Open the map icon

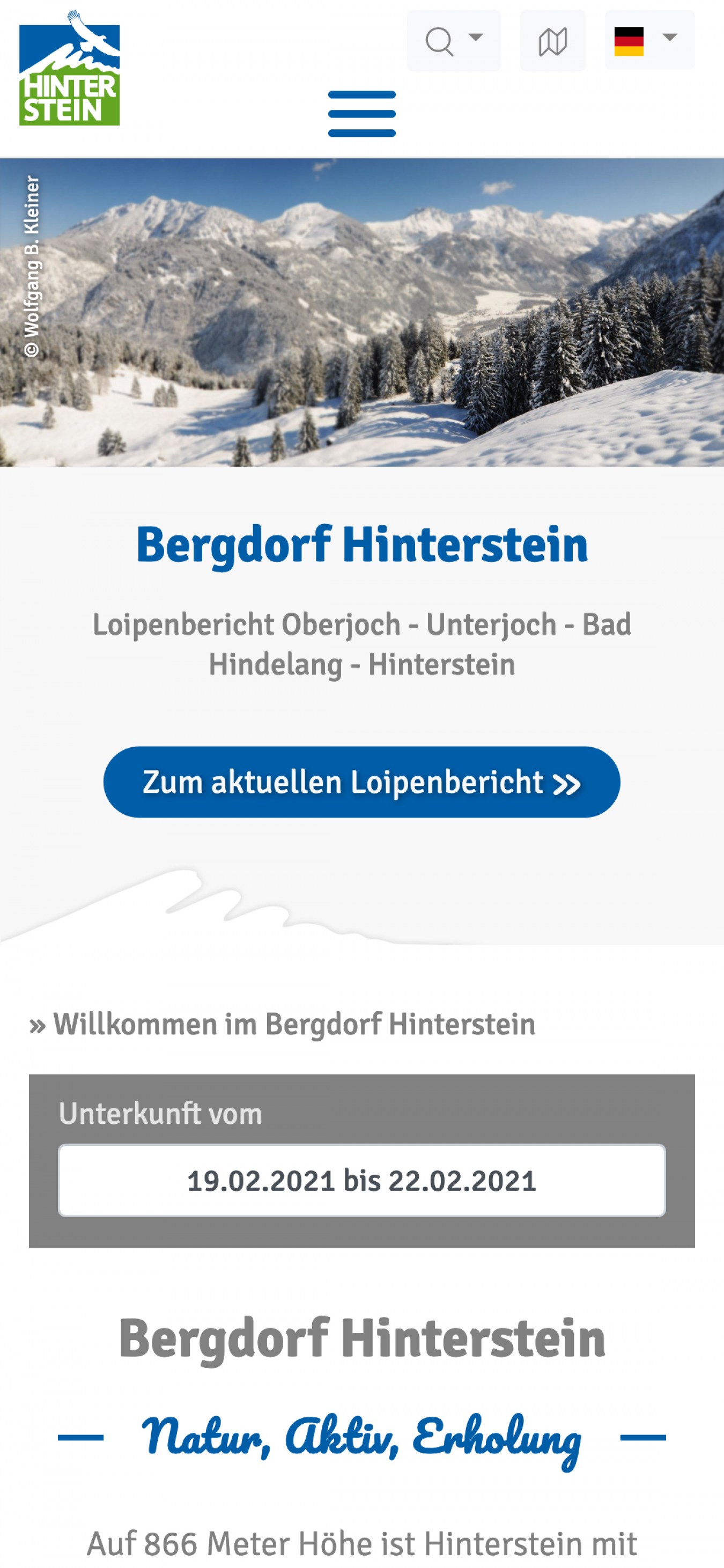[552, 41]
